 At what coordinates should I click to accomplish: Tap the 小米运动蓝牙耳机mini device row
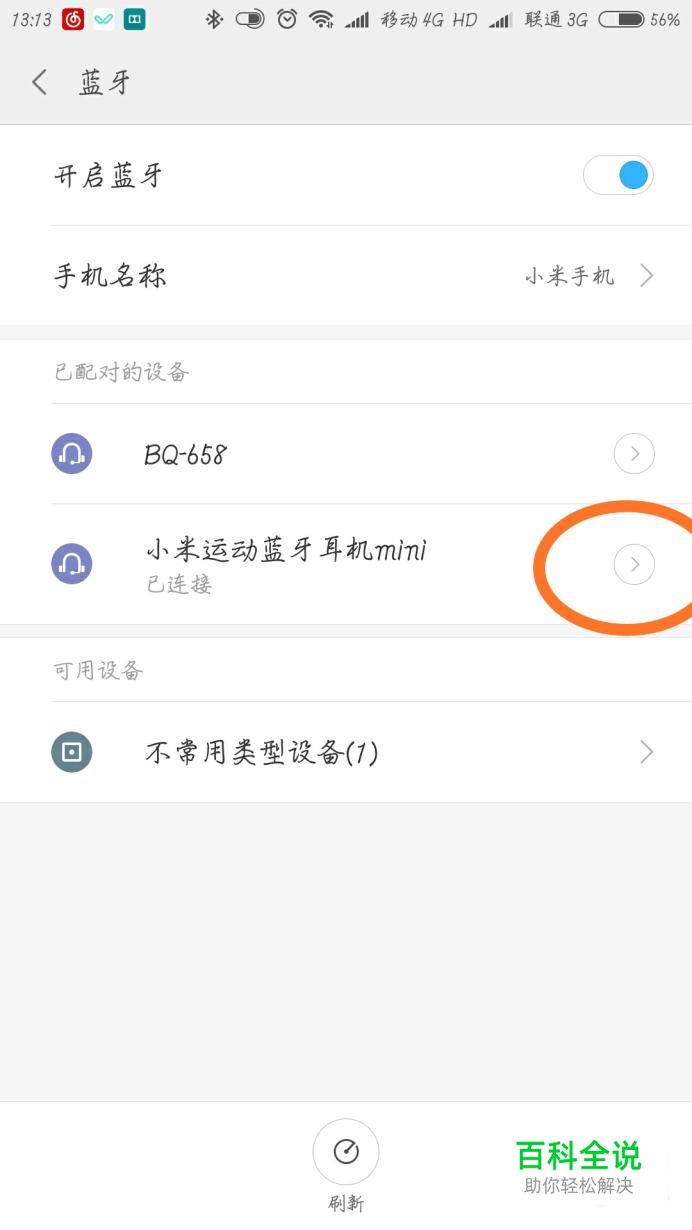[x=346, y=565]
